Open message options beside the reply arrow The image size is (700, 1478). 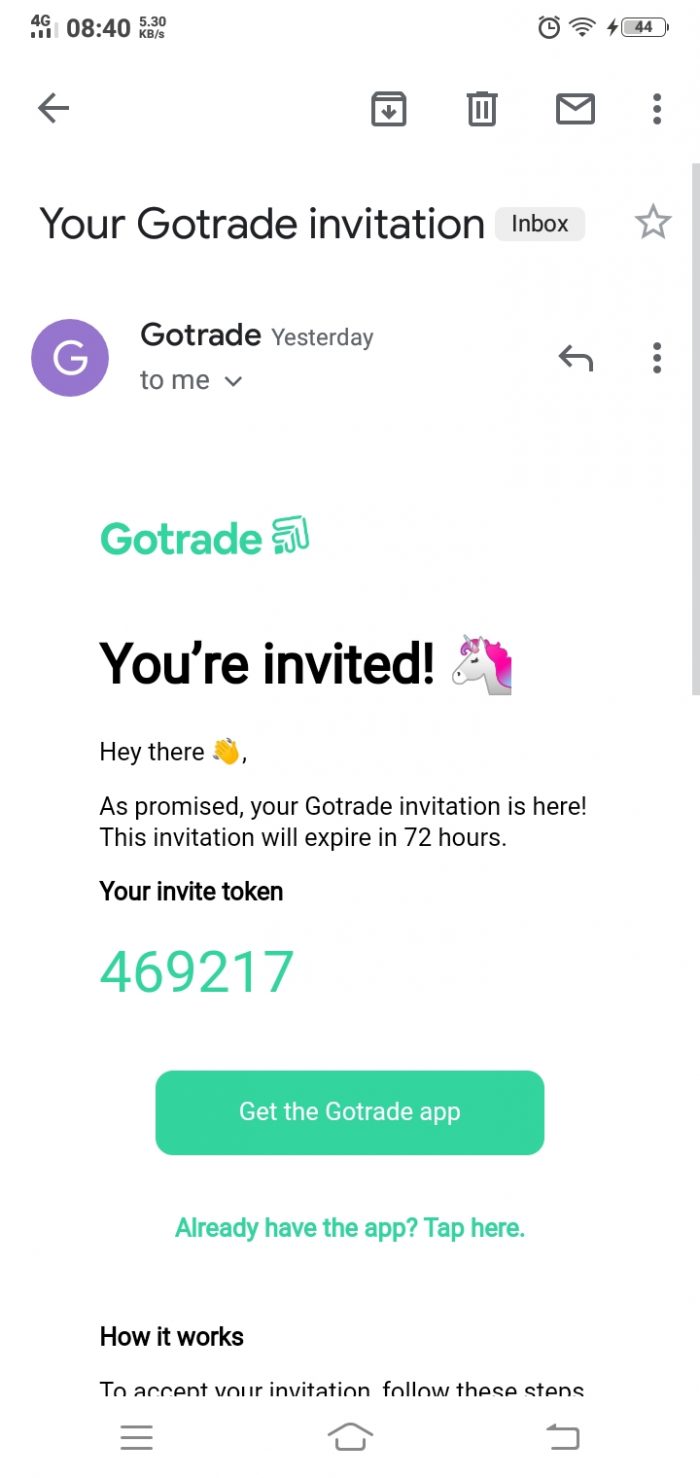[656, 357]
